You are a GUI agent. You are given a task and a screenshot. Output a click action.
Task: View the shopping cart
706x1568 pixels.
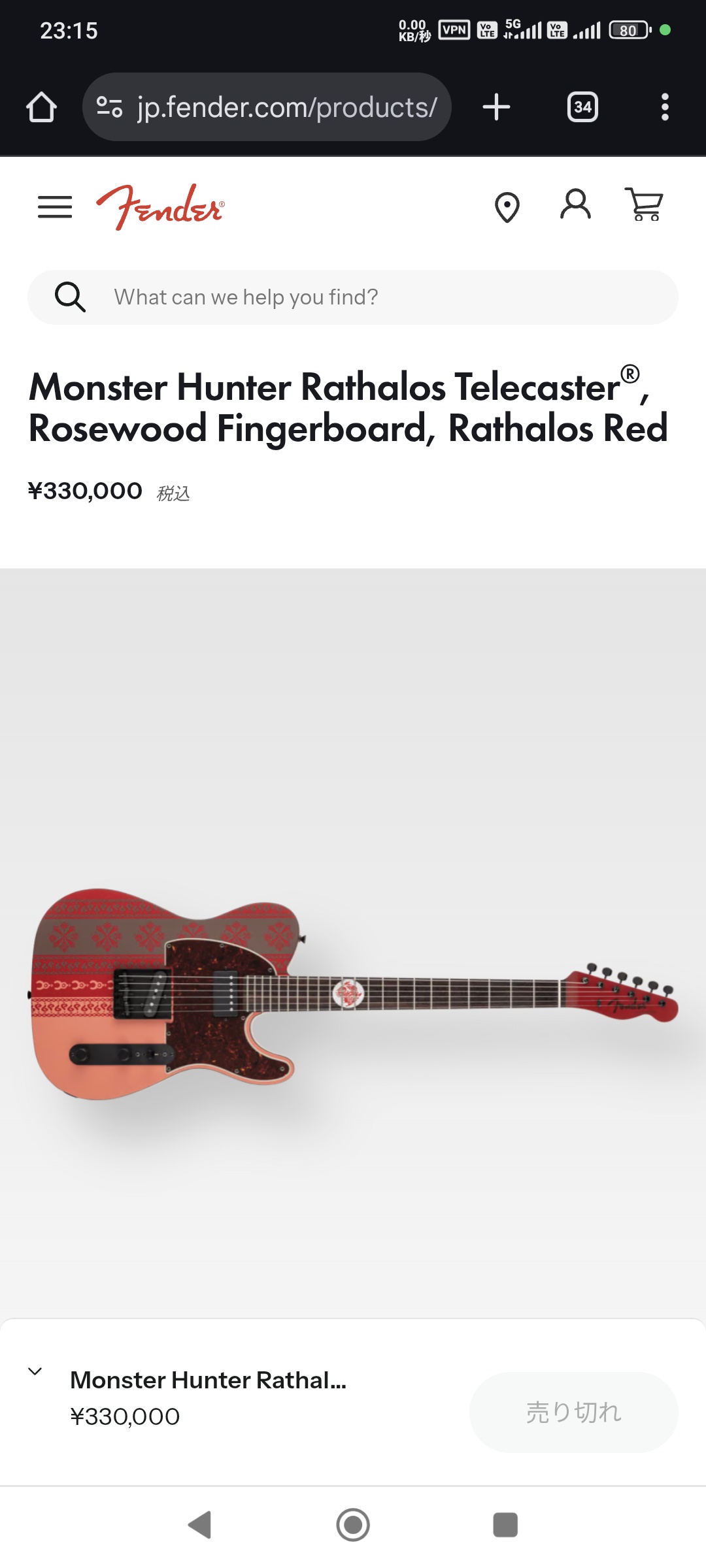645,204
